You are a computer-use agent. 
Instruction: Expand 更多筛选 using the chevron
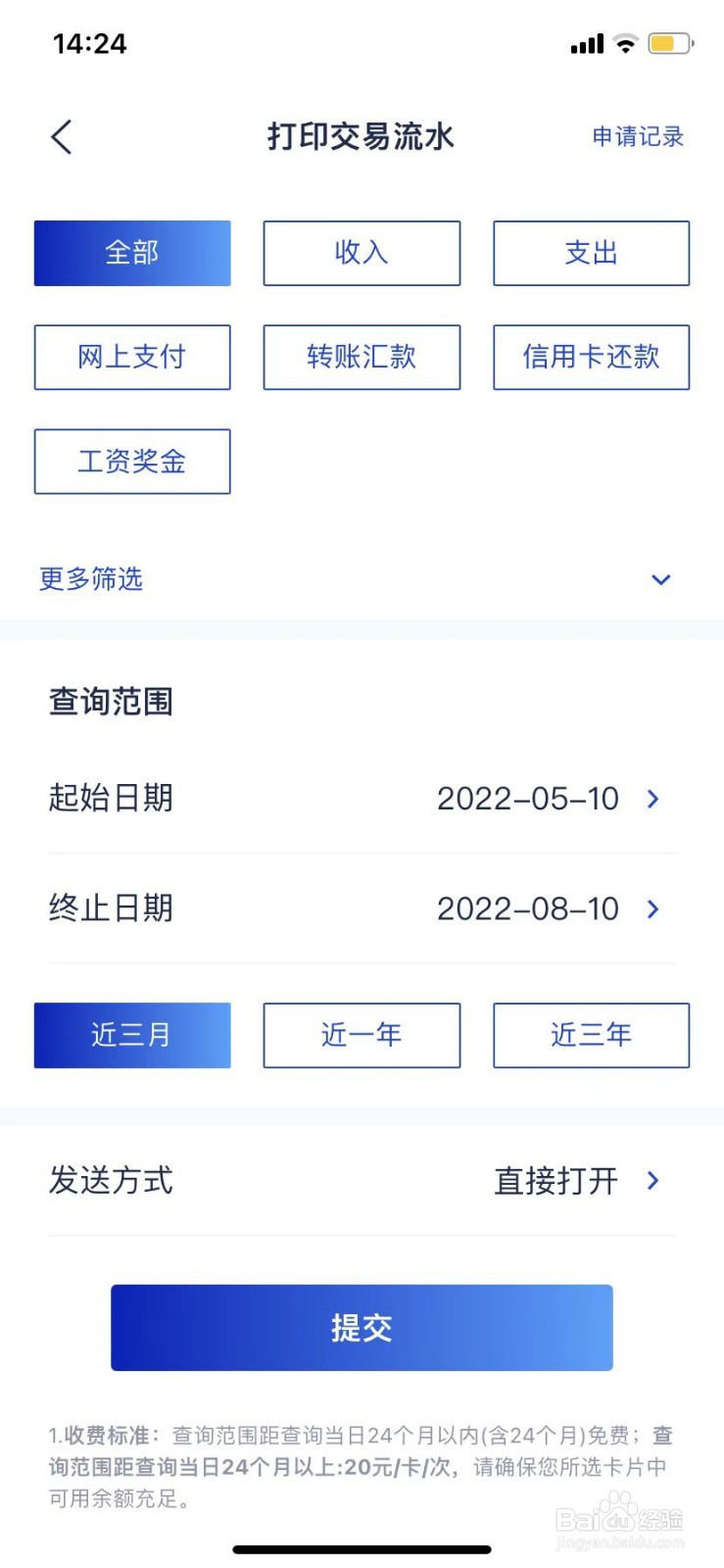click(x=660, y=579)
